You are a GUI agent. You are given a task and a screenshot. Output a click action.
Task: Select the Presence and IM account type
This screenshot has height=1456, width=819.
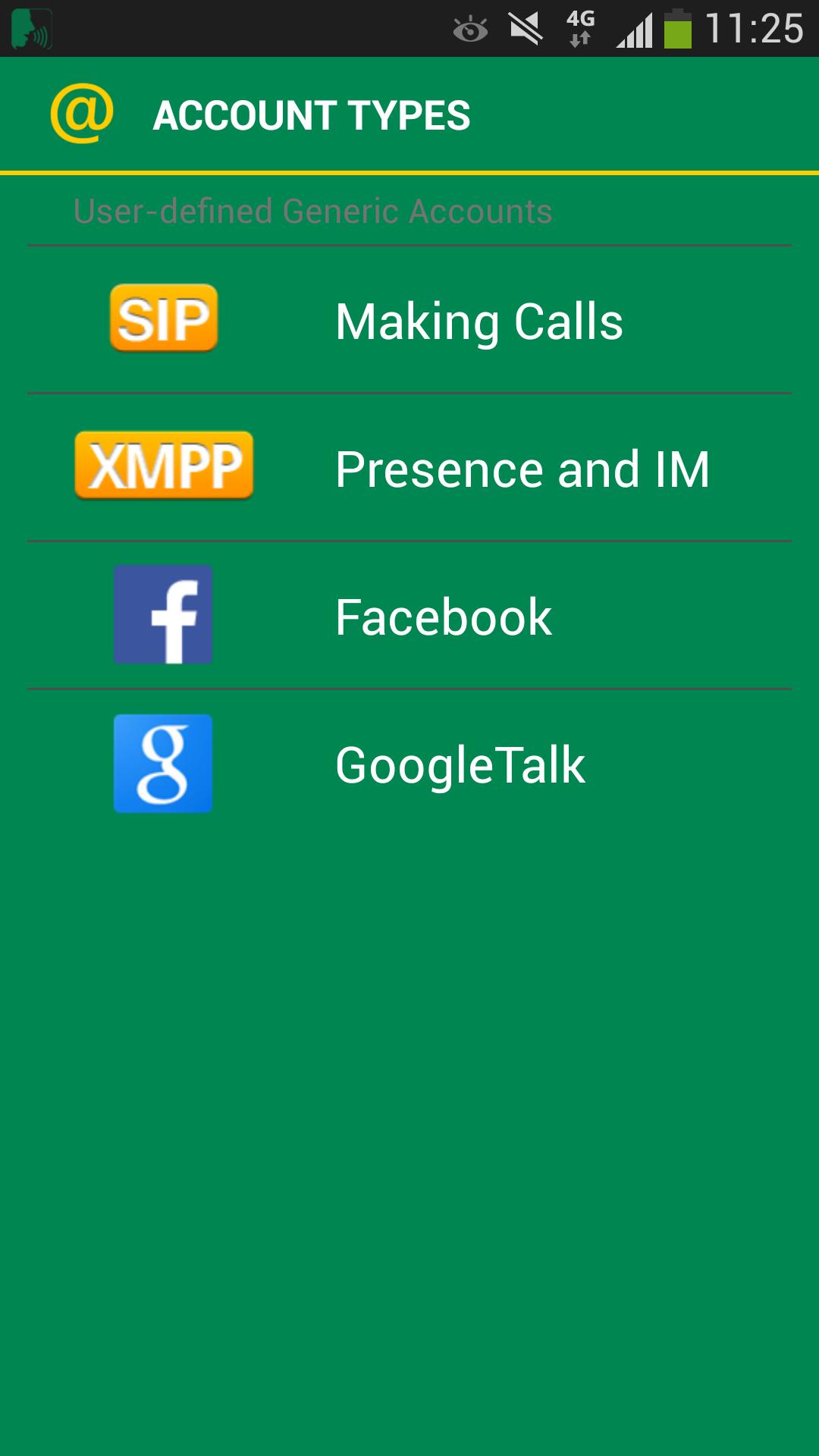522,469
